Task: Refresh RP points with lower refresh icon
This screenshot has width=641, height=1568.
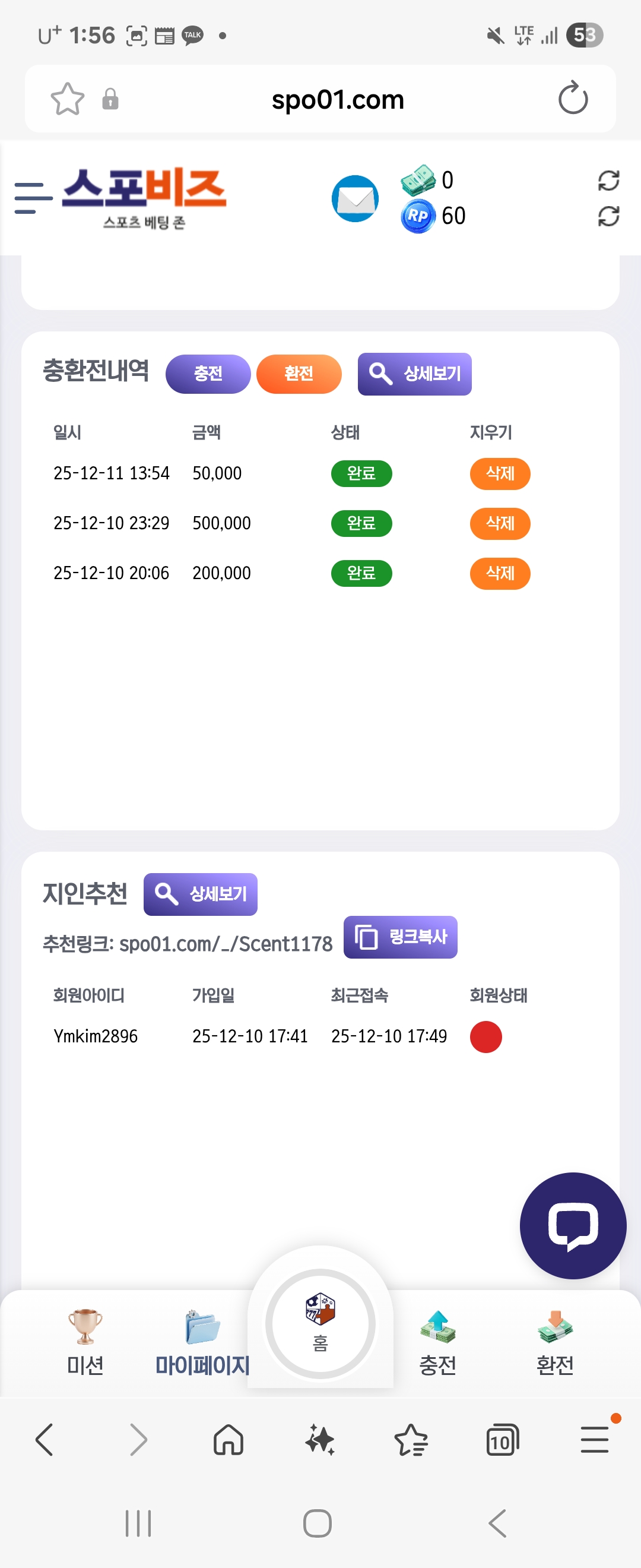Action: click(x=610, y=217)
